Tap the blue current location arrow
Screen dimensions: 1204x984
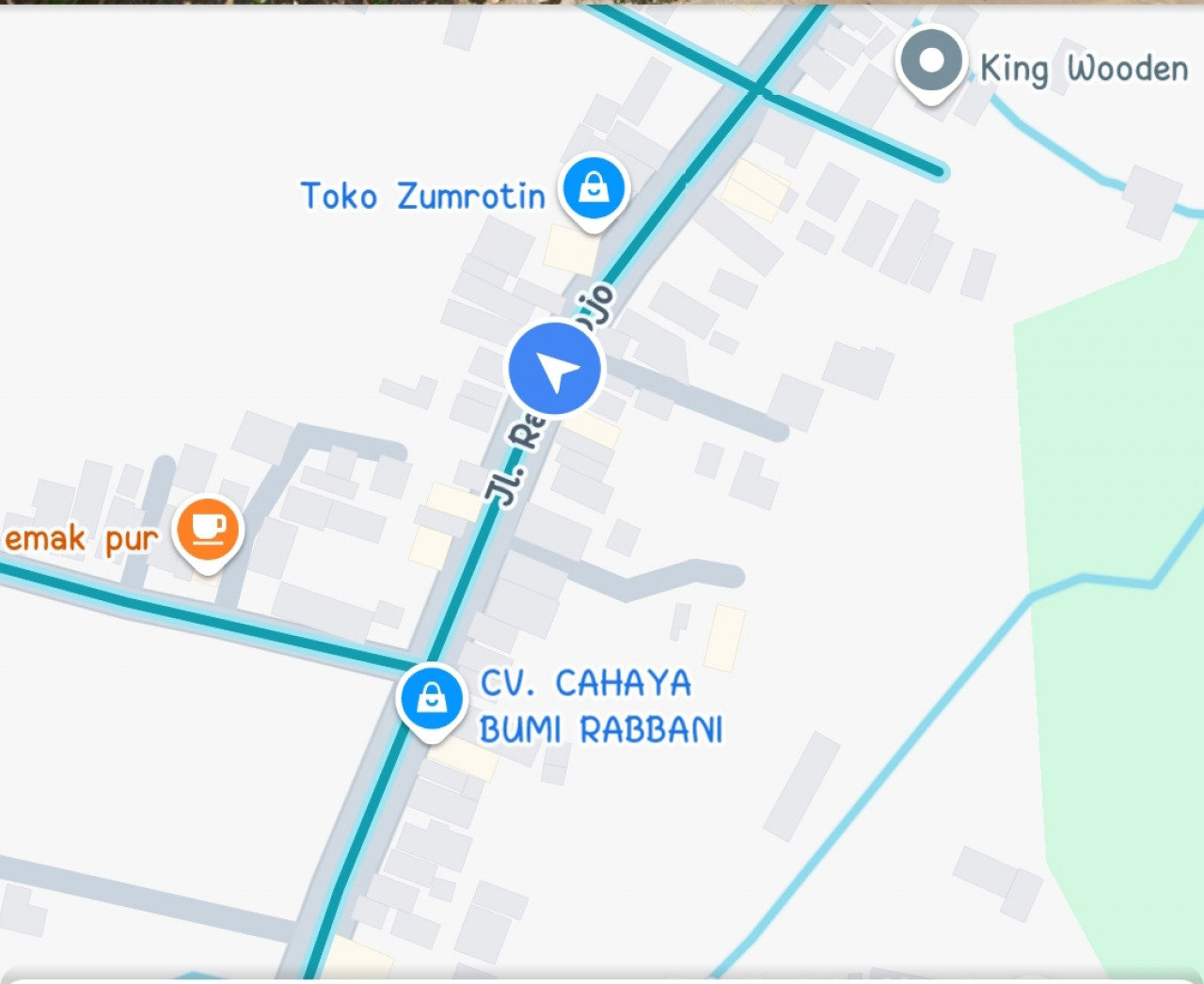[x=554, y=370]
